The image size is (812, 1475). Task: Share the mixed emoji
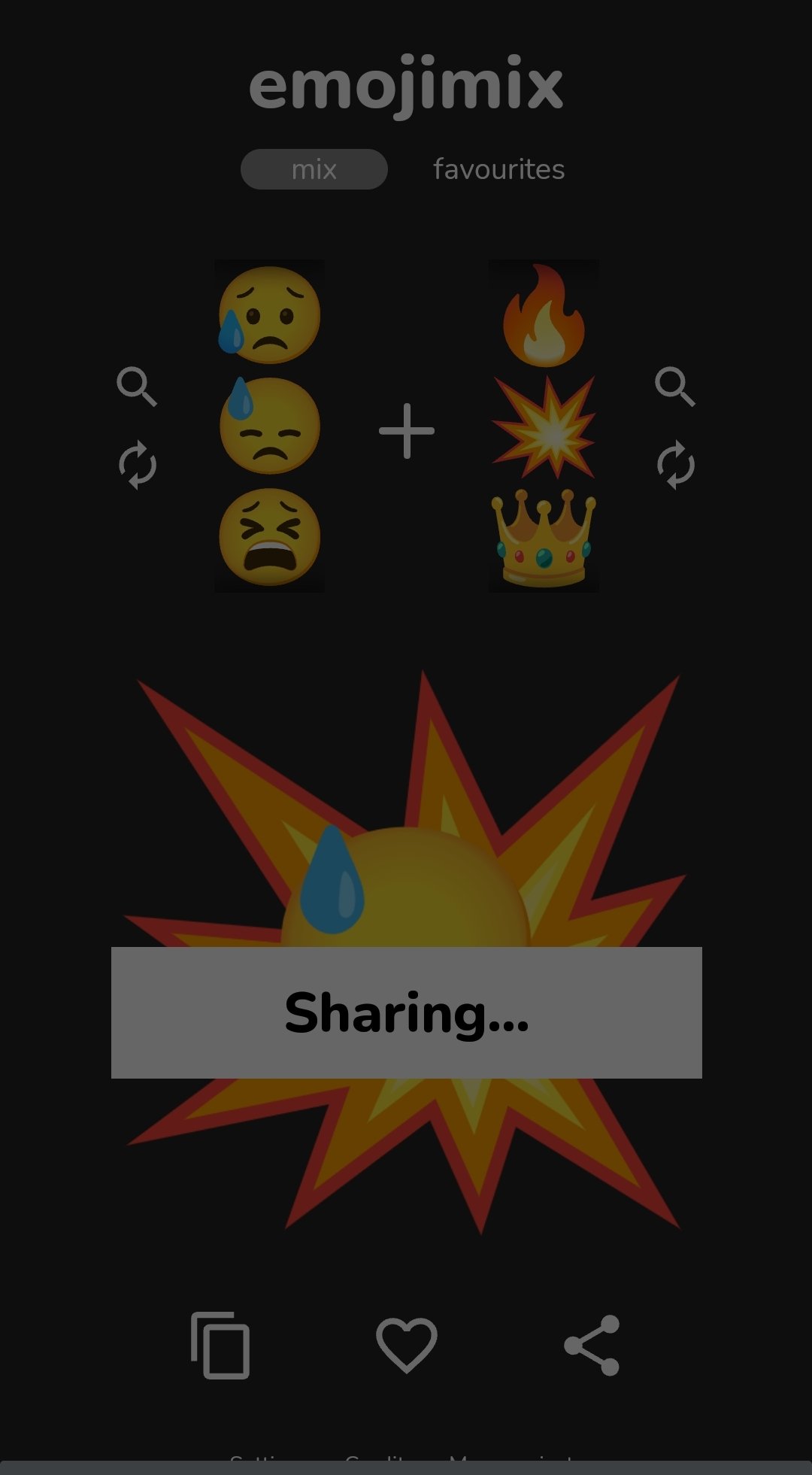tap(592, 1346)
